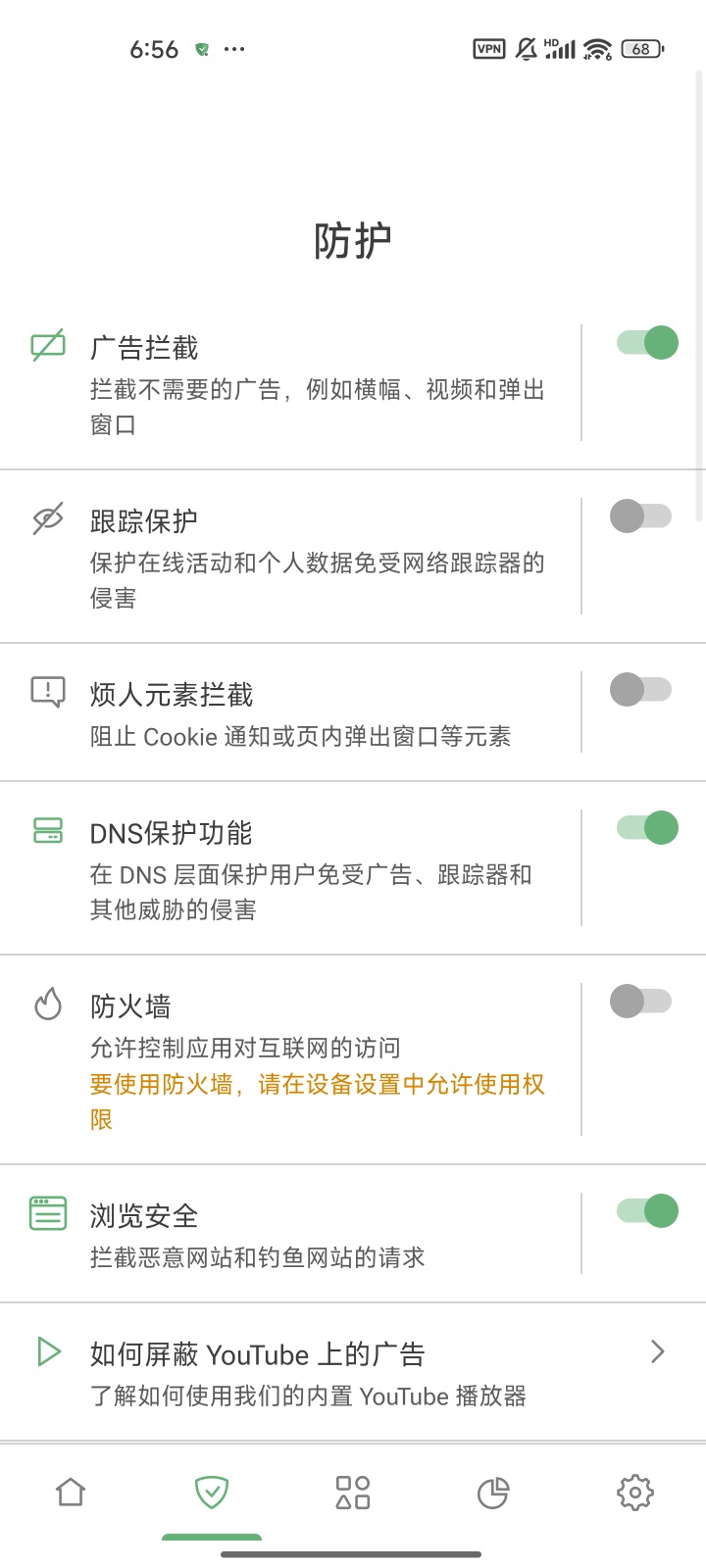Enable the 跟踪保护 switch
This screenshot has height=1568, width=706.
tap(641, 516)
